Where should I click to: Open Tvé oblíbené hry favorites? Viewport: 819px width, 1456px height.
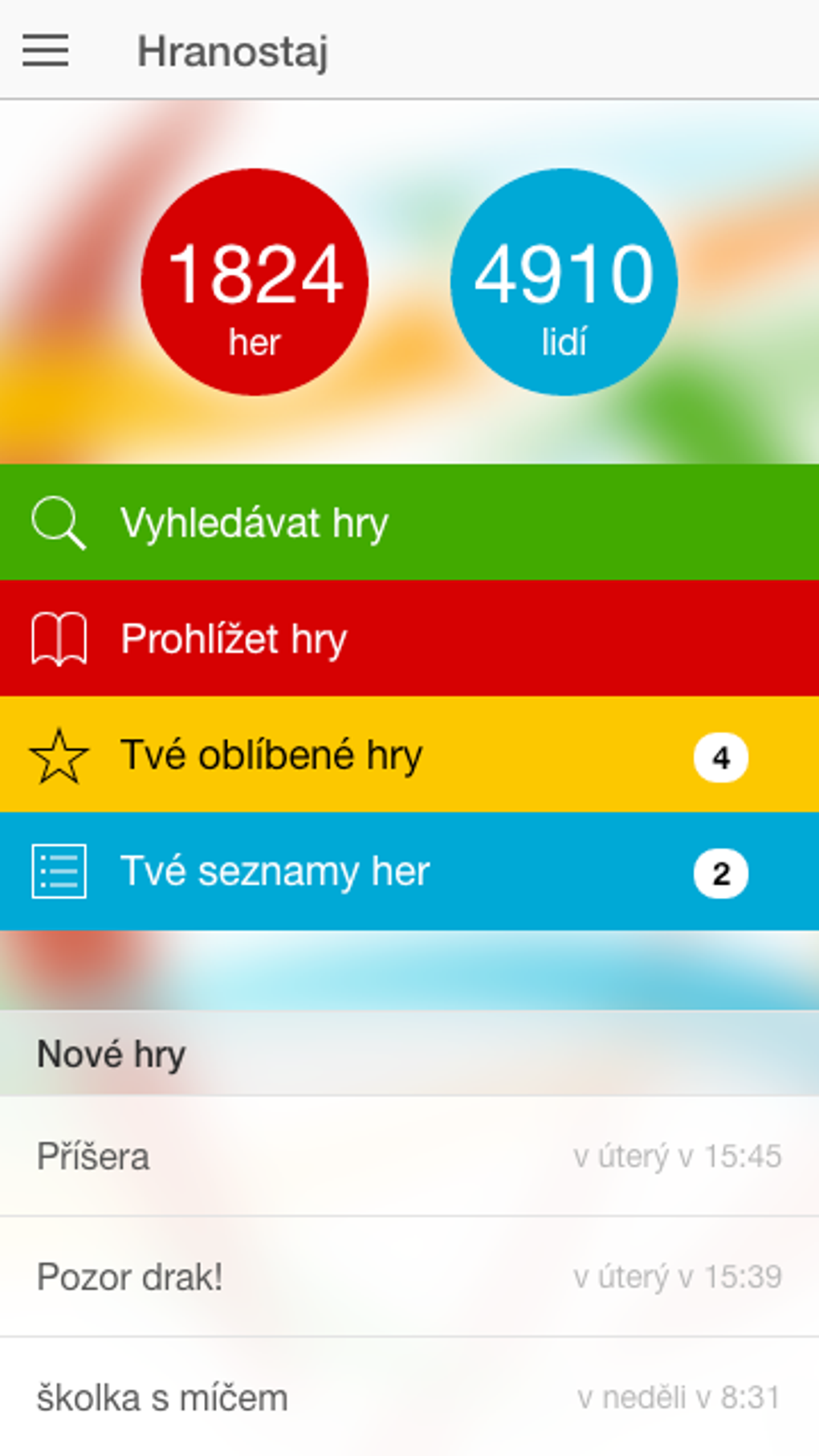tap(409, 756)
